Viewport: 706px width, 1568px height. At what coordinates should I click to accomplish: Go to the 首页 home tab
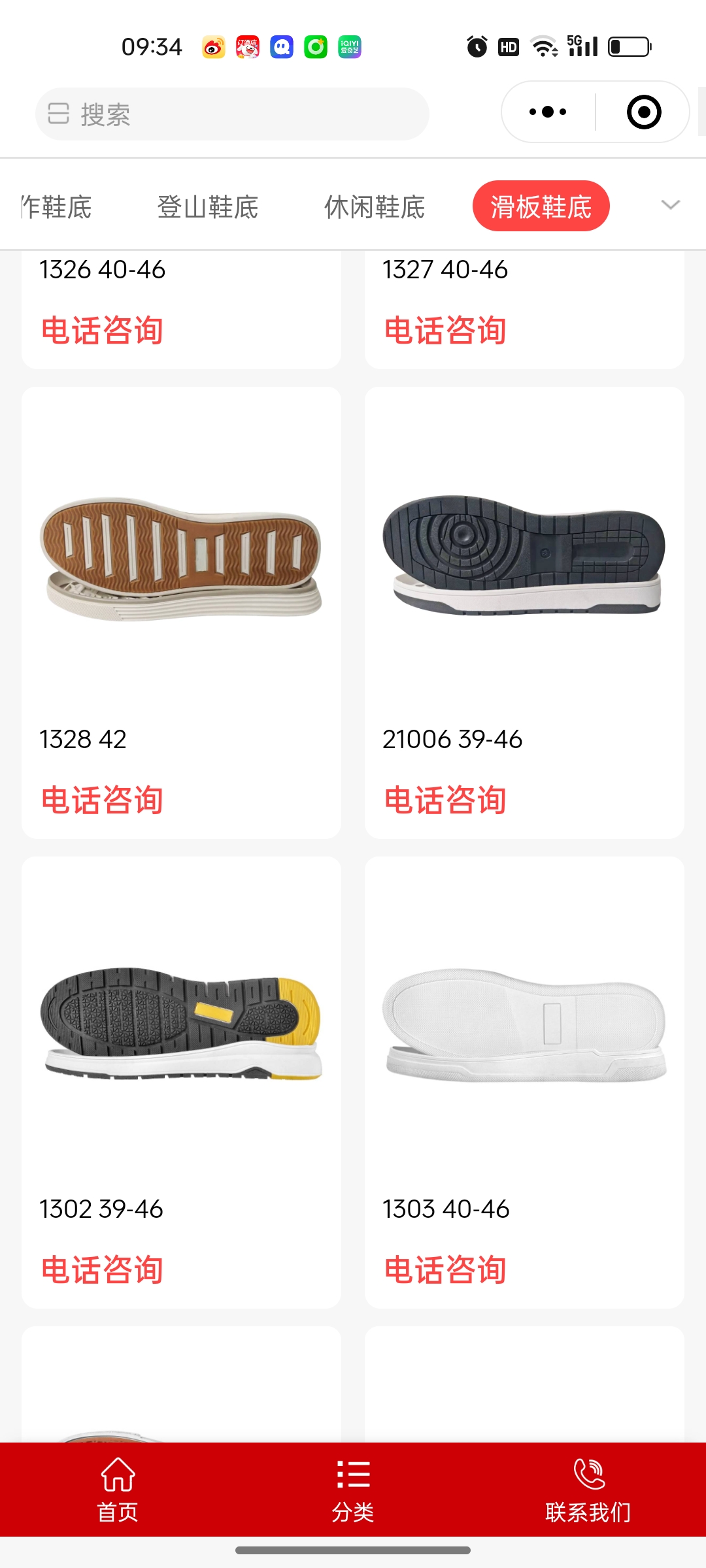118,1490
